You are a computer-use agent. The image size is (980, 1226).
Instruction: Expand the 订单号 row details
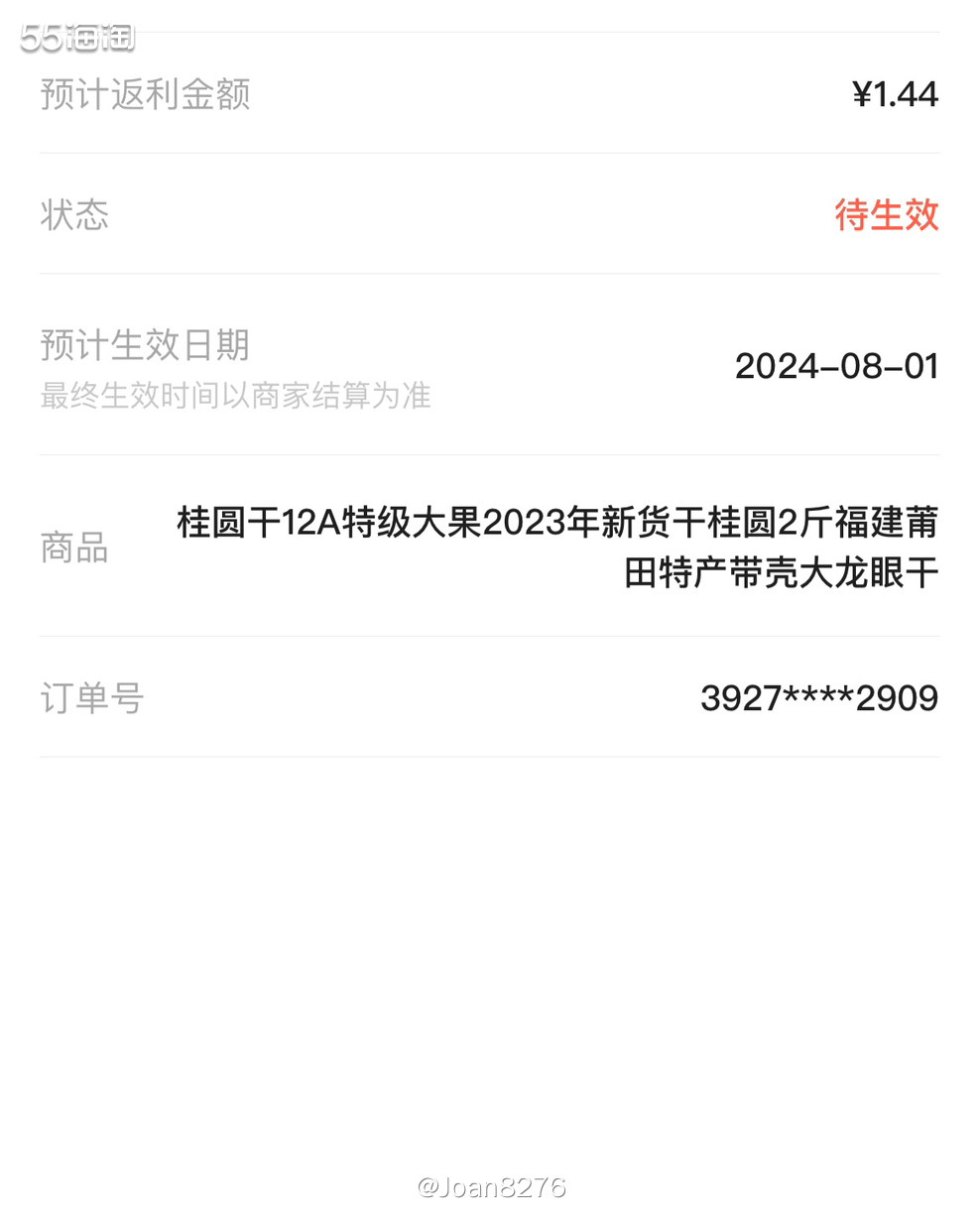coord(490,699)
